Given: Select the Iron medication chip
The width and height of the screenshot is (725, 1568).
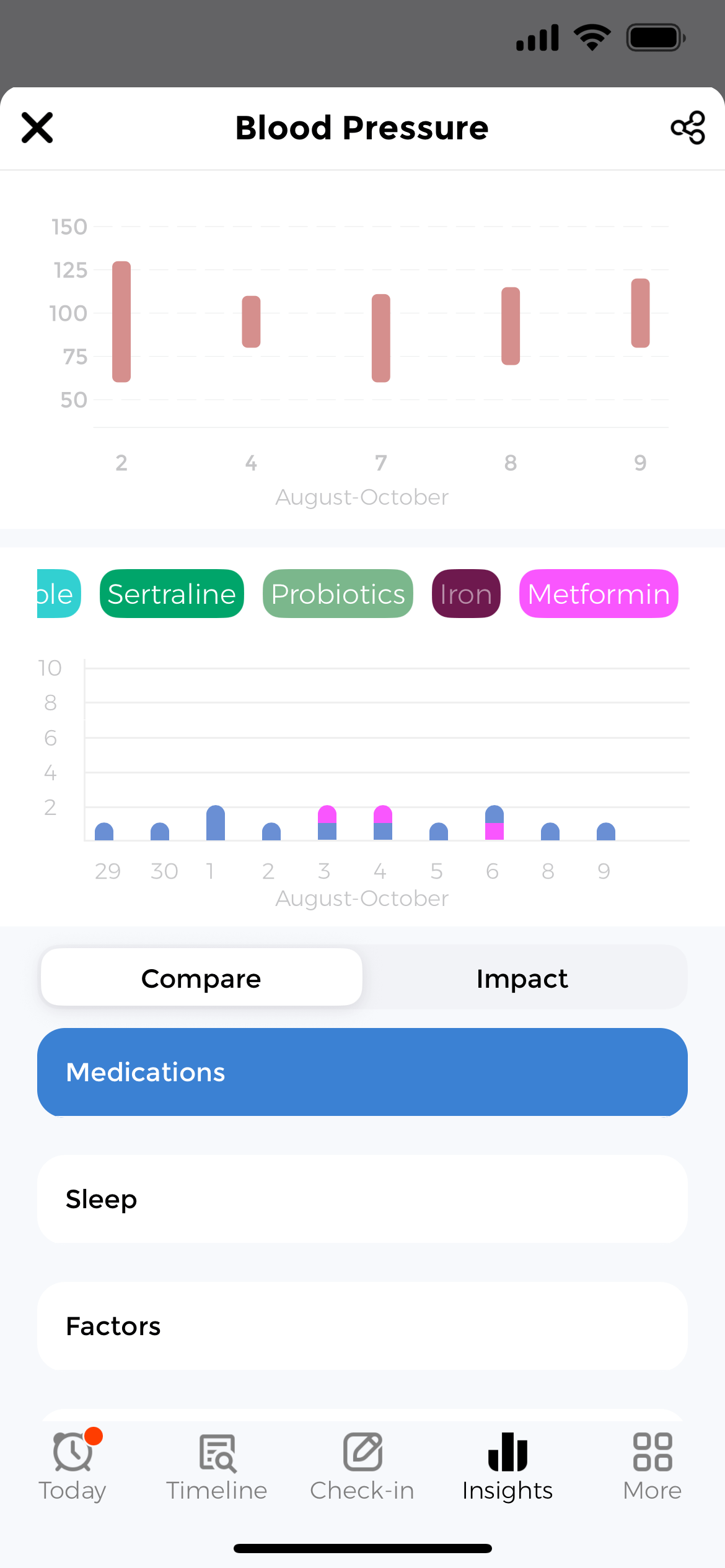Looking at the screenshot, I should pyautogui.click(x=466, y=594).
